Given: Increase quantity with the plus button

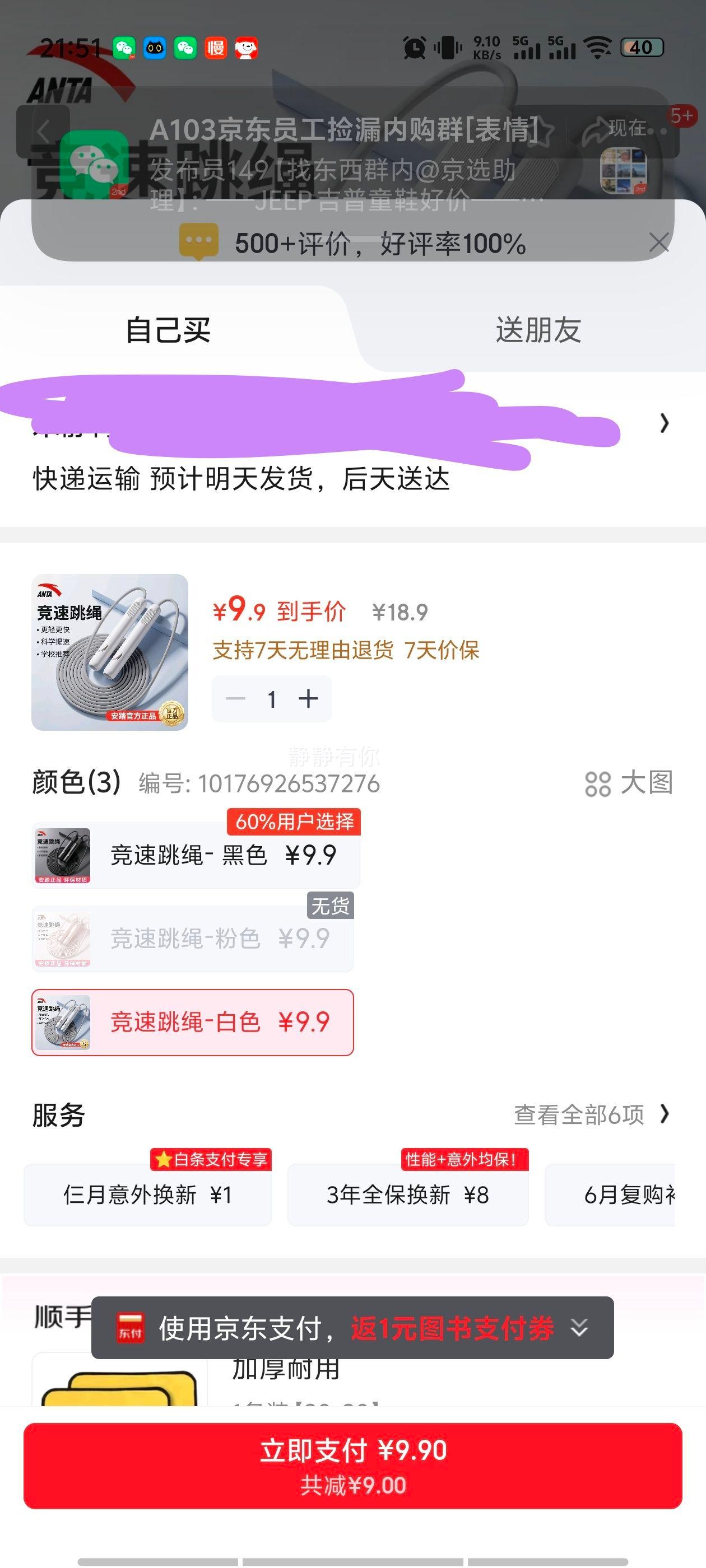Looking at the screenshot, I should [308, 699].
